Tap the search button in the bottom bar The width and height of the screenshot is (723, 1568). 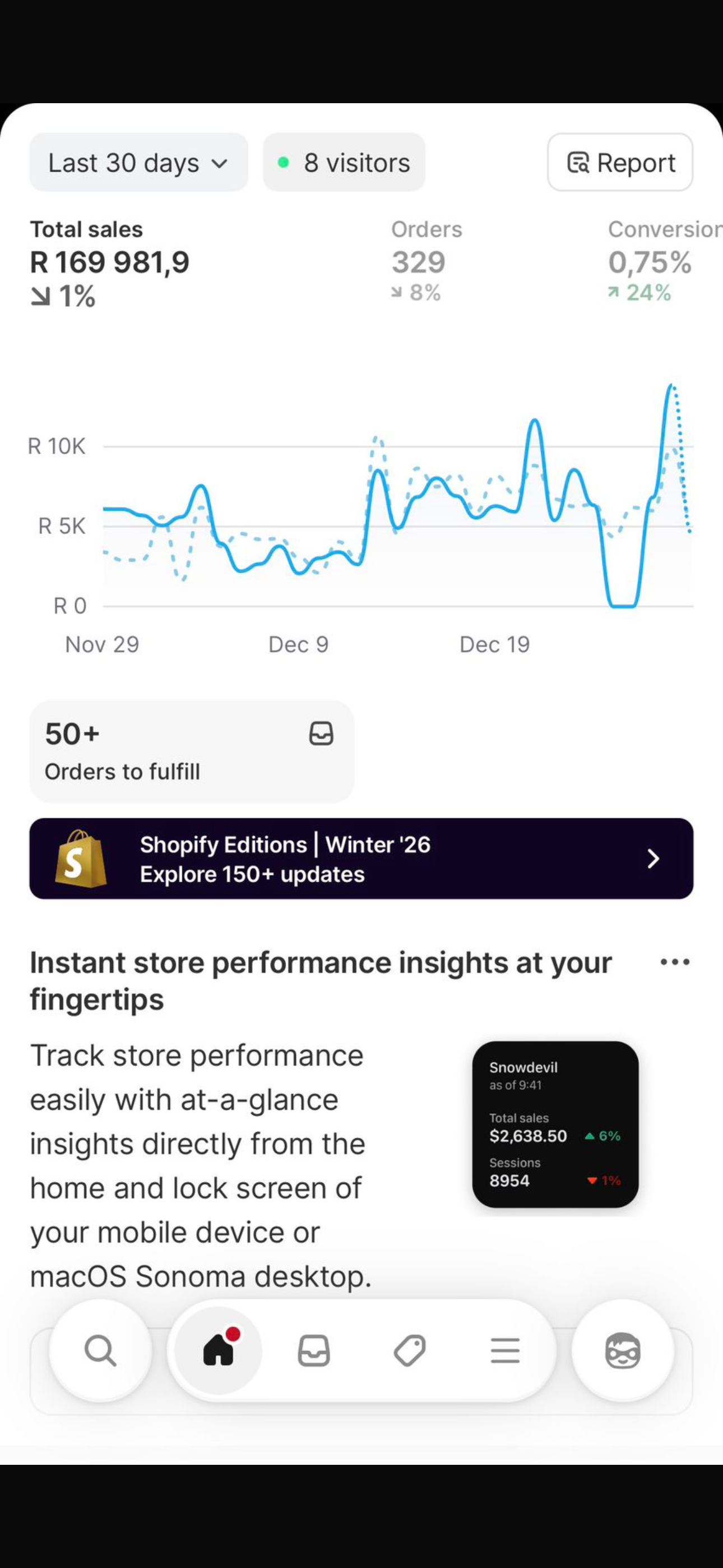[x=100, y=1352]
